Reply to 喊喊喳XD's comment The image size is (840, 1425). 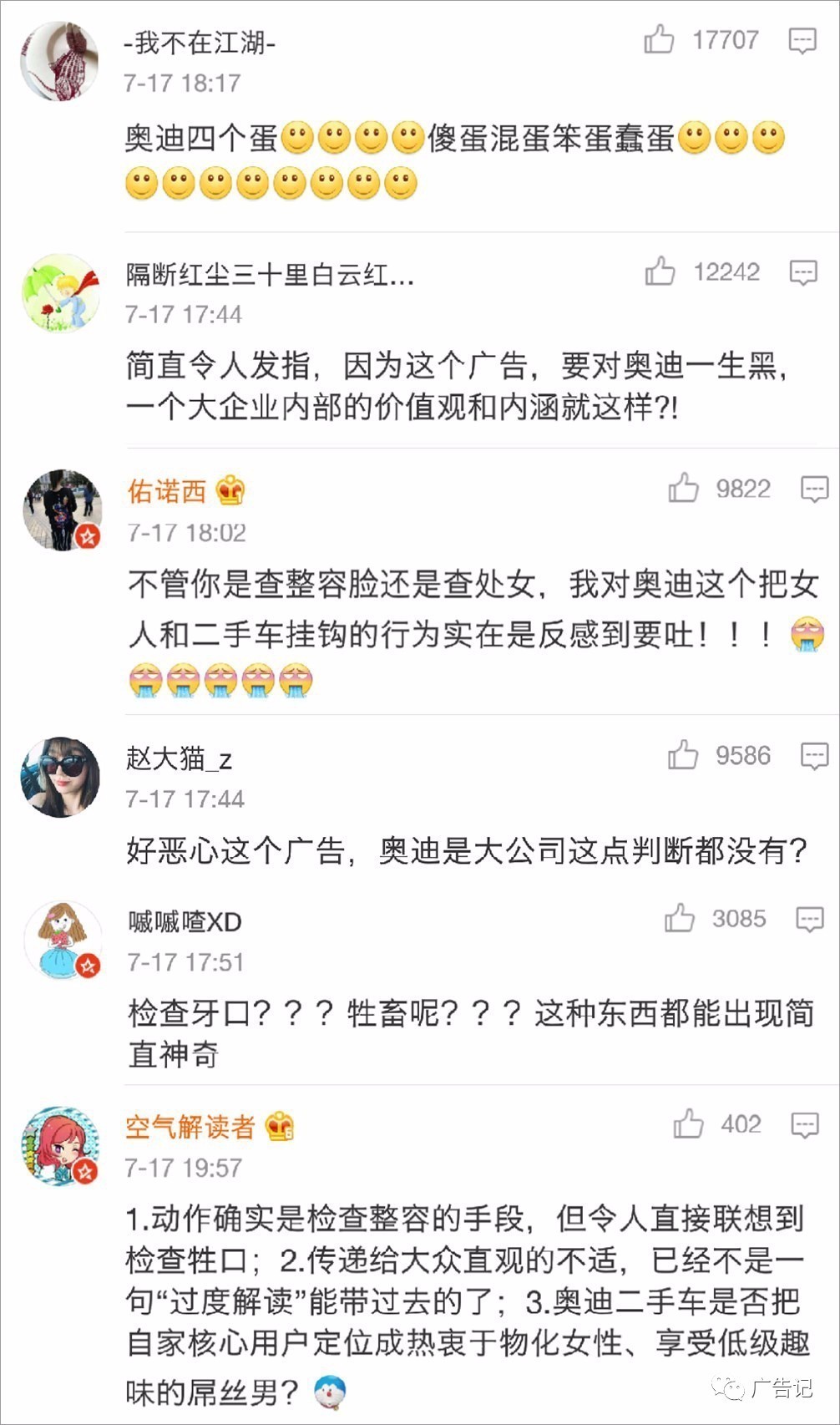tap(809, 919)
